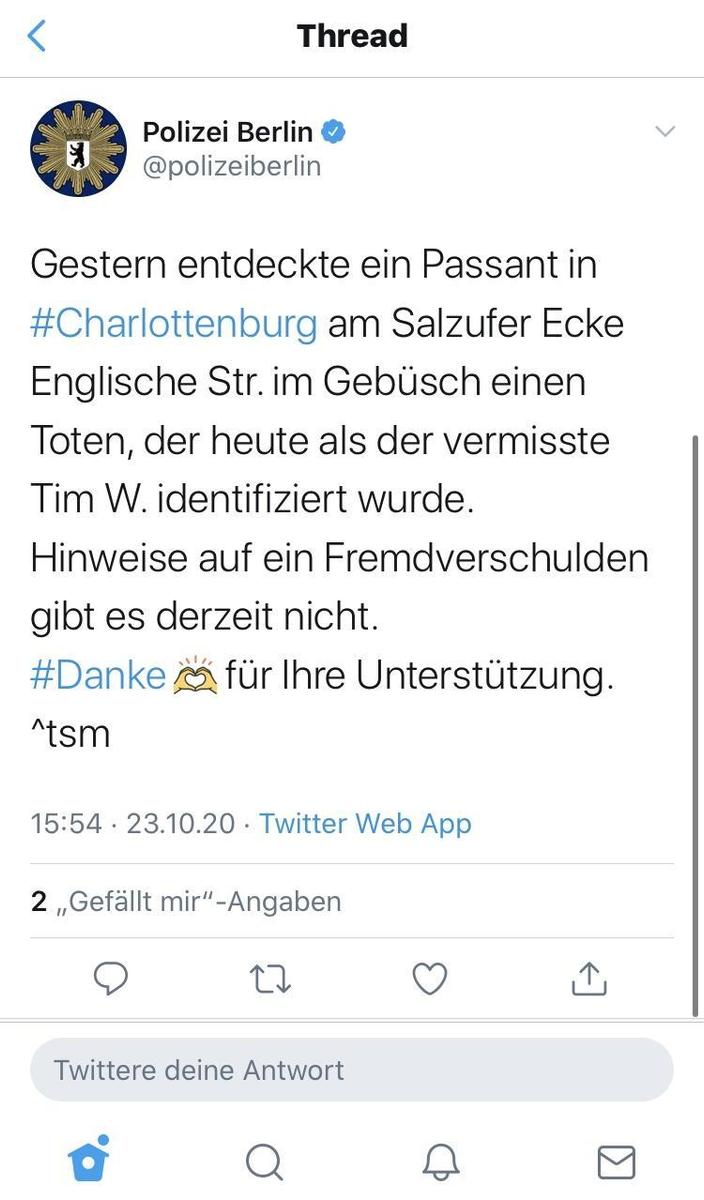The height and width of the screenshot is (1200, 704).
Task: Focus the "Twittere deine Antwort" field
Action: coord(351,1070)
